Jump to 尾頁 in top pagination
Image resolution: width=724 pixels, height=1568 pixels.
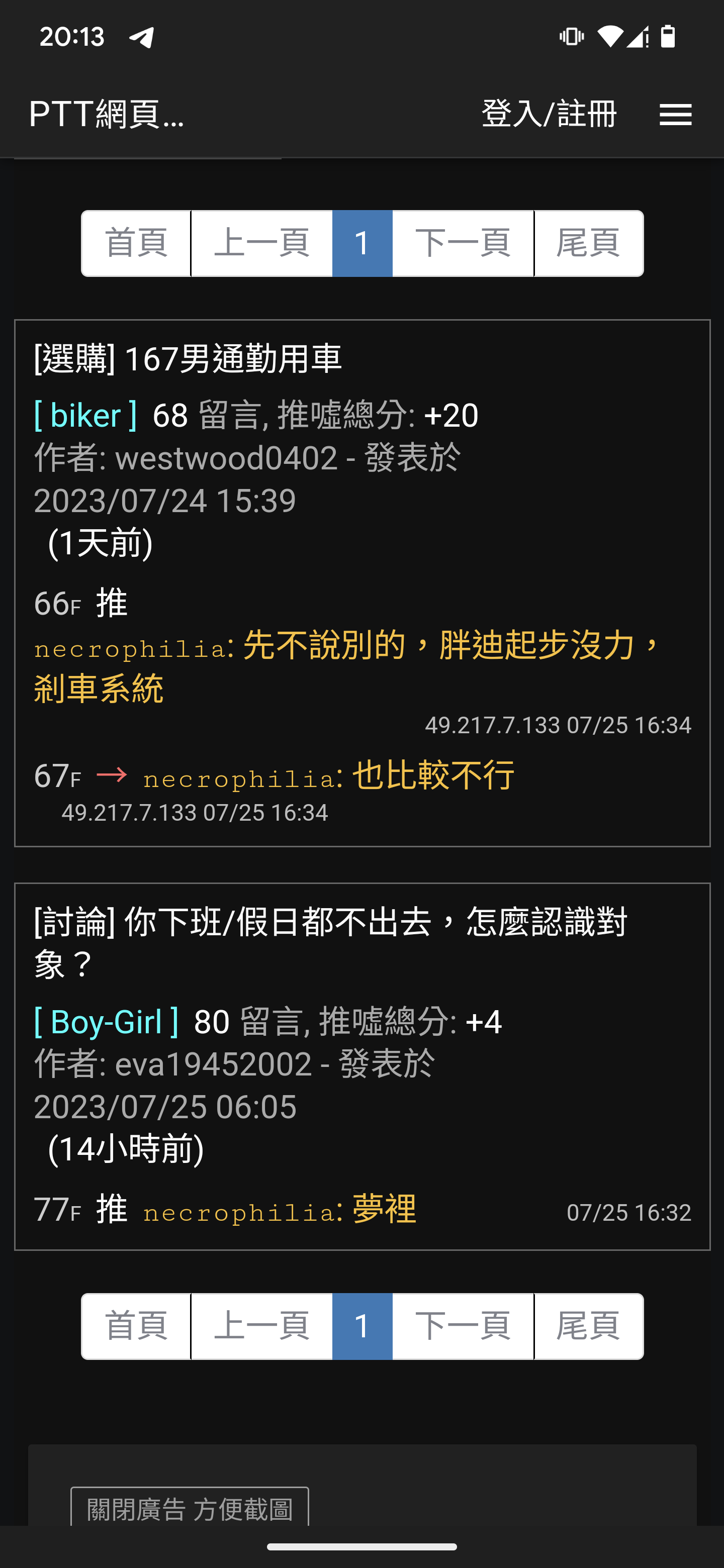click(589, 243)
